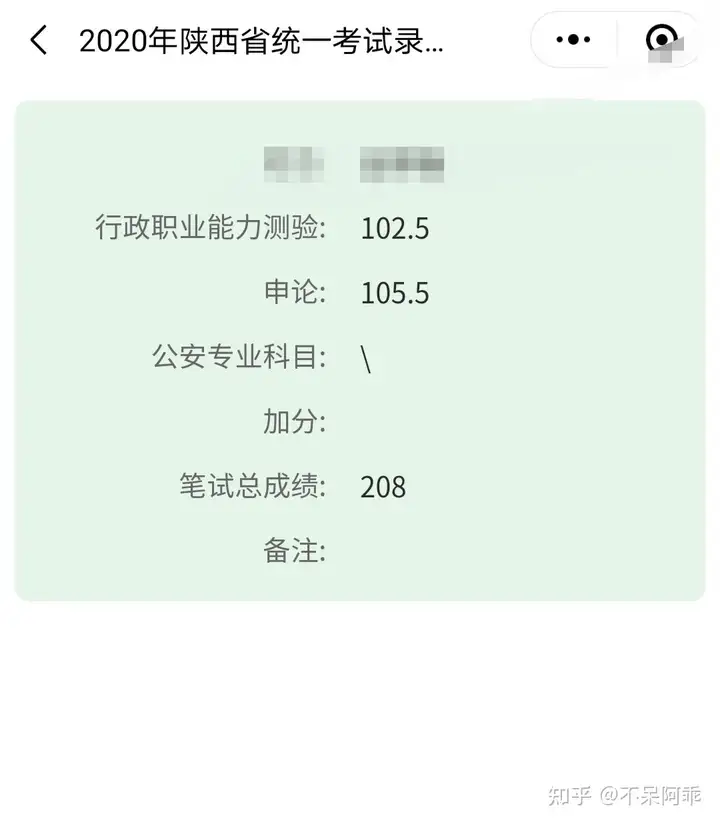Viewport: 720px width, 826px height.
Task: Go back from the exam results page
Action: point(39,41)
